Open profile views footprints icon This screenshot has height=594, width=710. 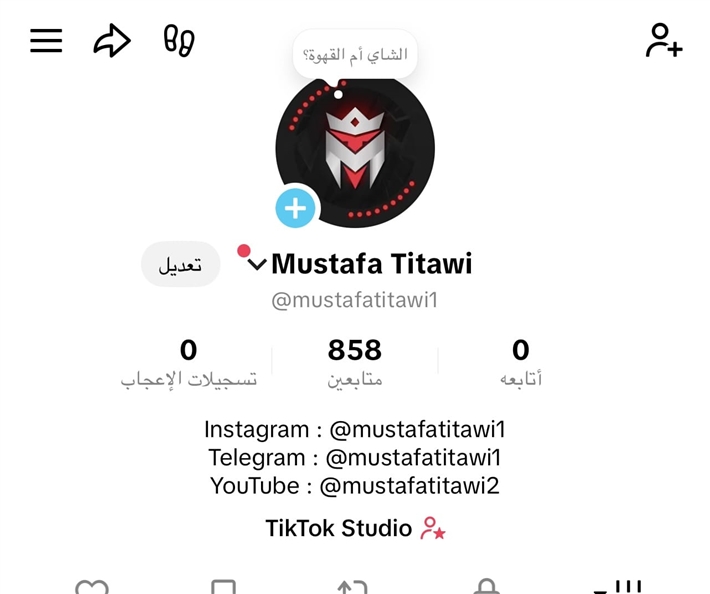pos(179,40)
